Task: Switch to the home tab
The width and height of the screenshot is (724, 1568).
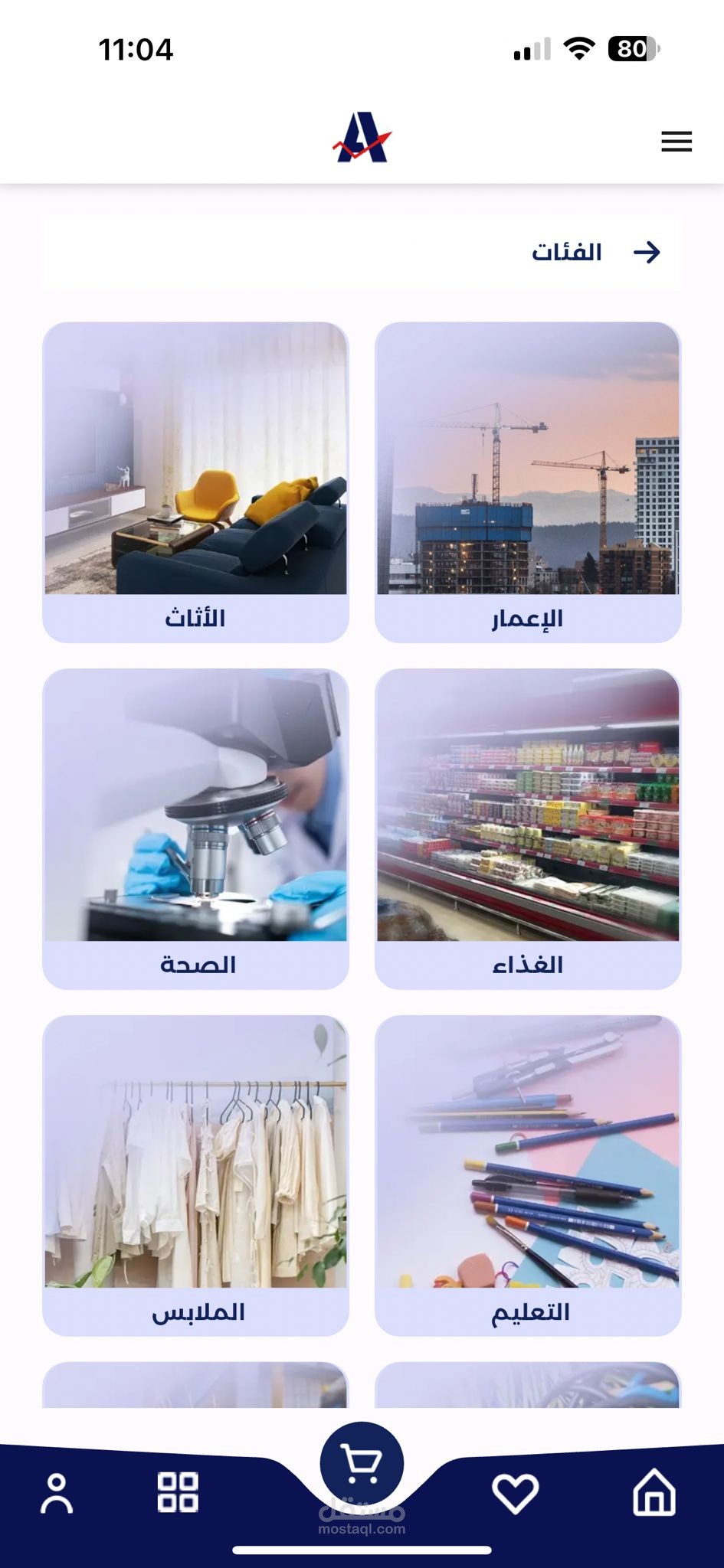Action: click(654, 1492)
